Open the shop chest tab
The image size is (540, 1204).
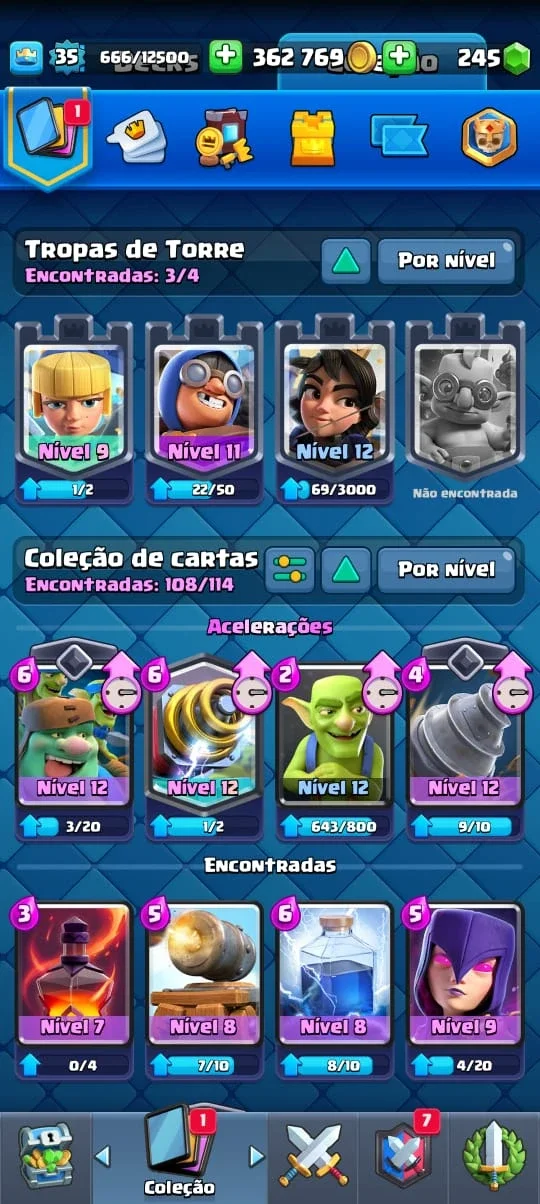click(x=45, y=1156)
